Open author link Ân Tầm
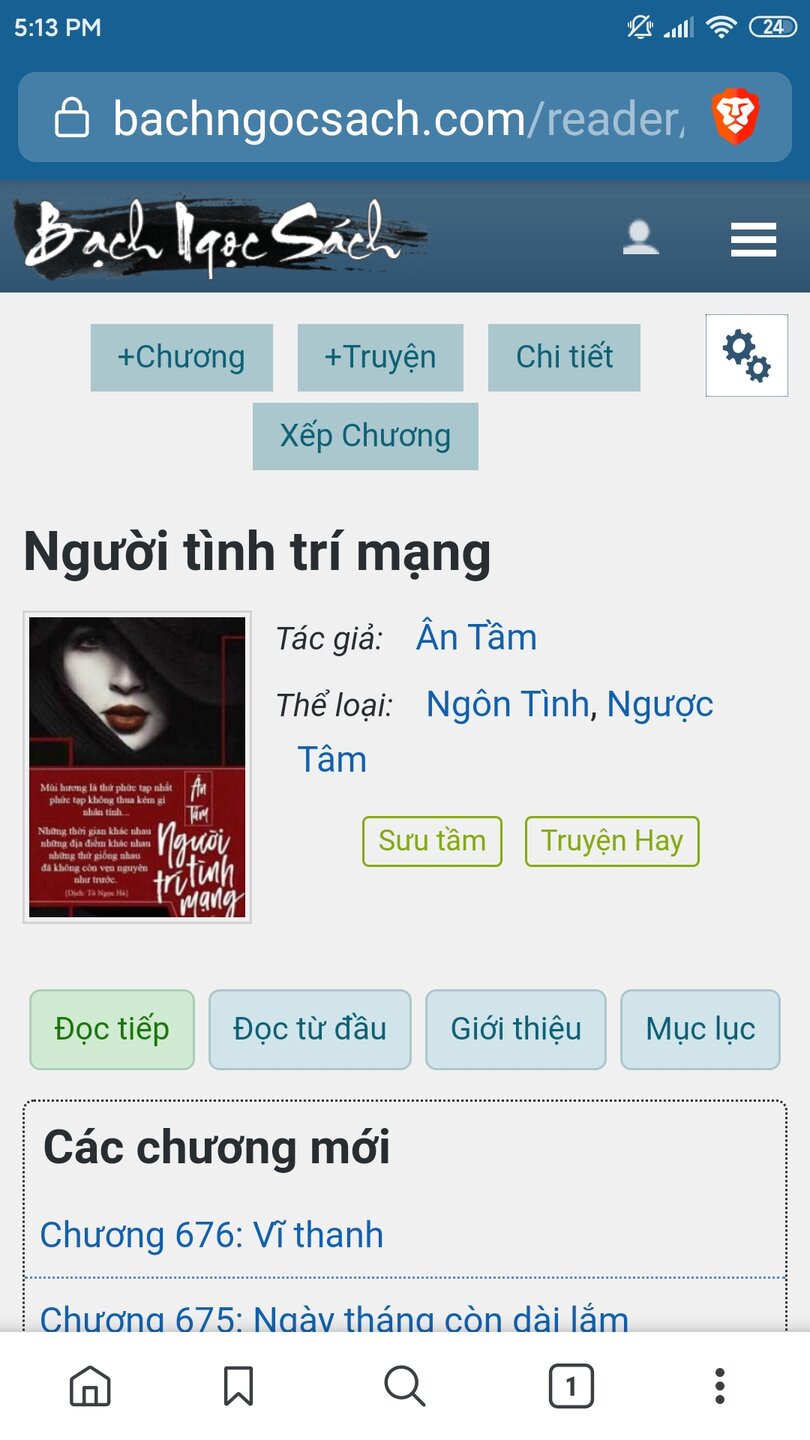The width and height of the screenshot is (810, 1440). click(476, 637)
